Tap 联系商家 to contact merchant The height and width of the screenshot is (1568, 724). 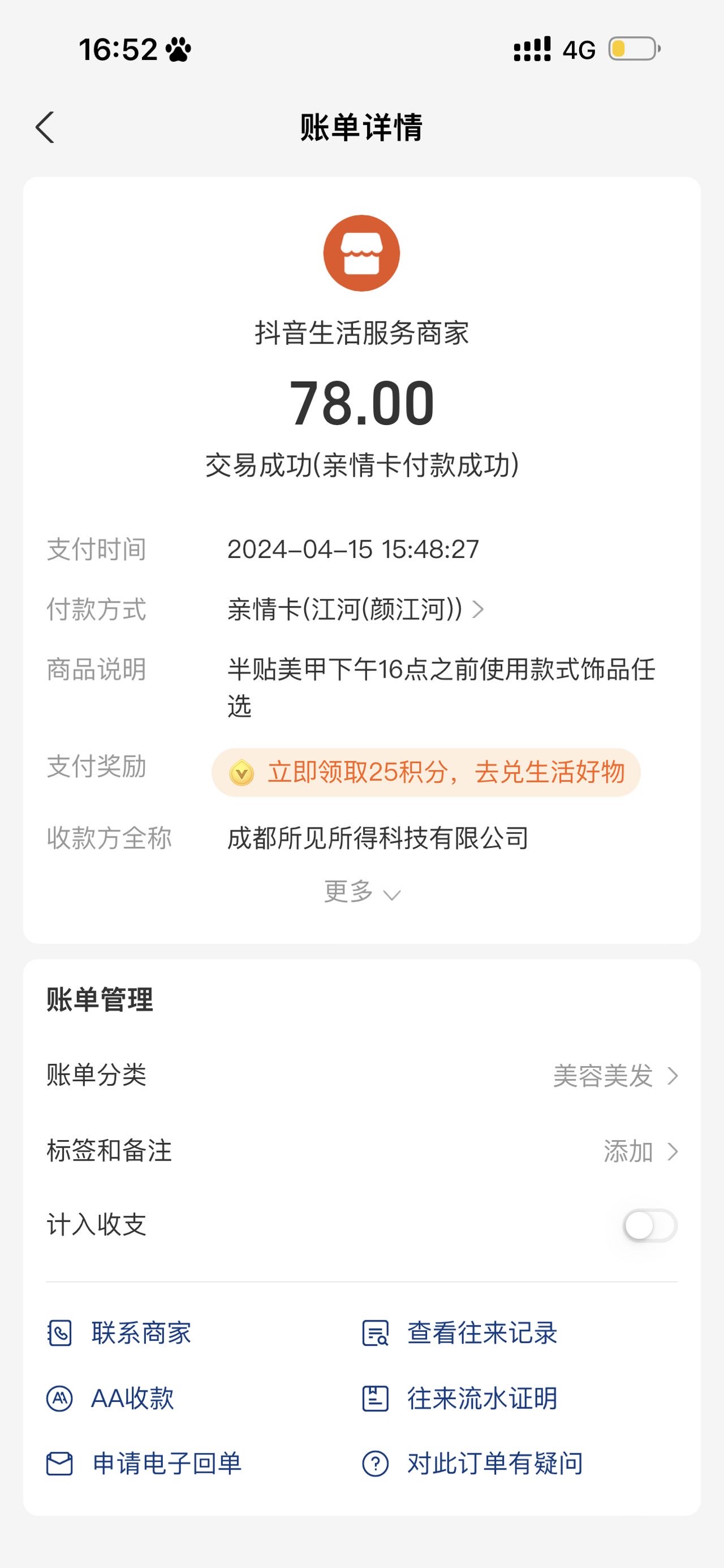pyautogui.click(x=119, y=1333)
